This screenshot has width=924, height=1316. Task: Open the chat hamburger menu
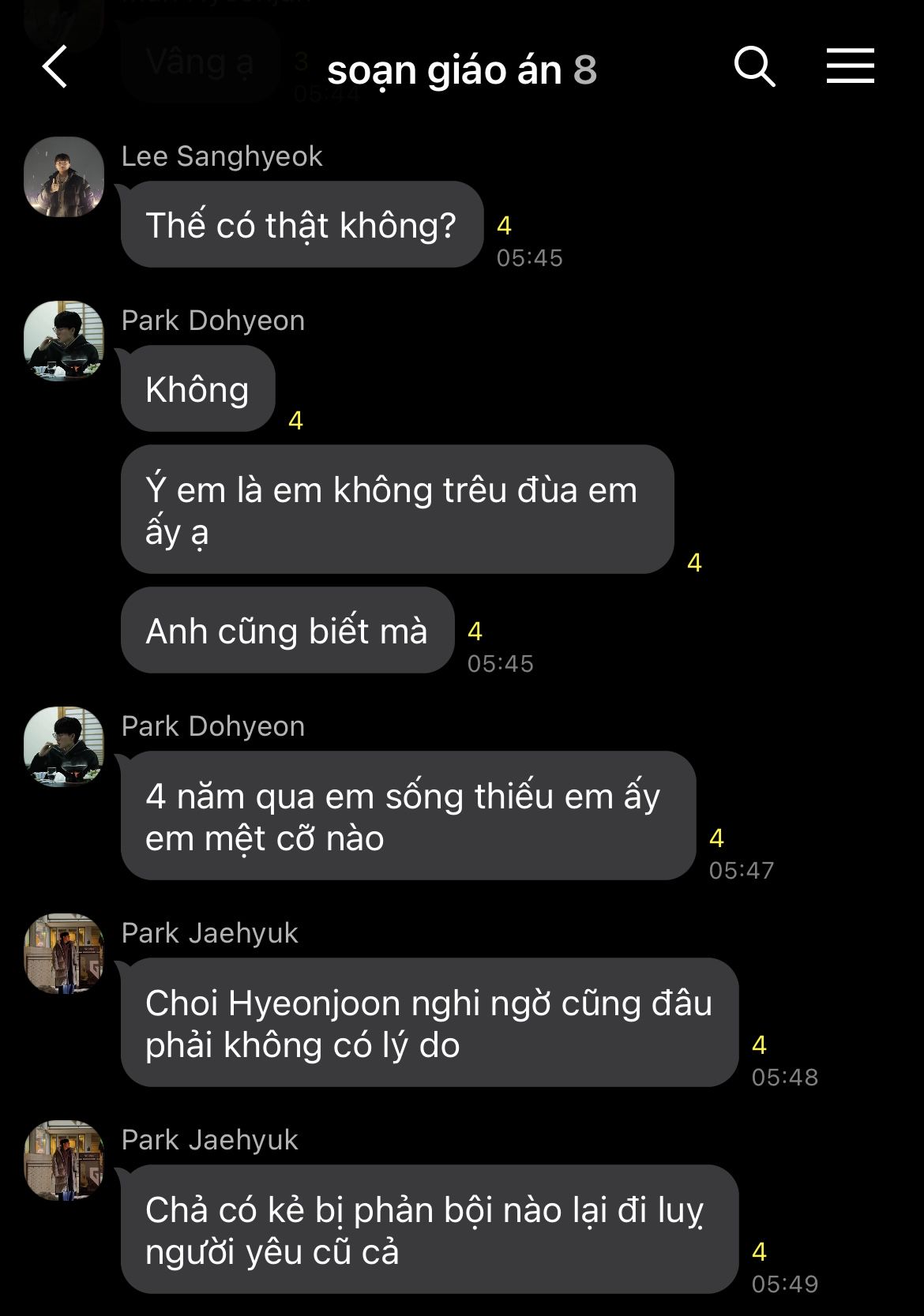coord(850,66)
